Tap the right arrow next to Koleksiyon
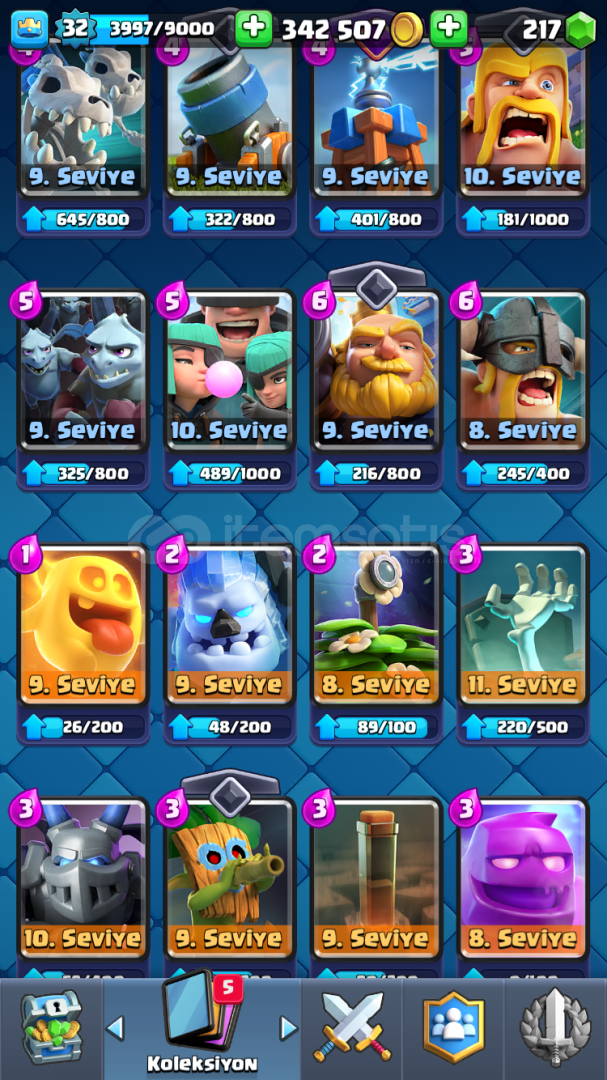Image resolution: width=607 pixels, height=1080 pixels. tap(289, 1028)
